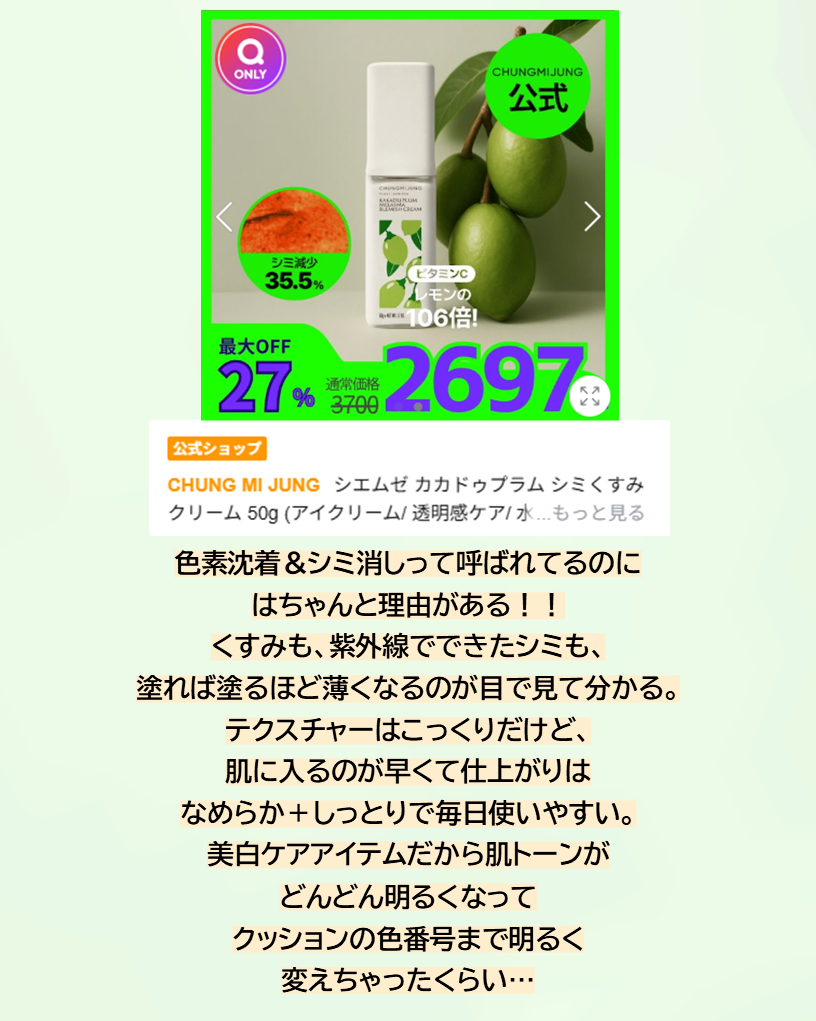The image size is (816, 1021).
Task: Select the シミ減少 35.5% circle graphic
Action: coord(294,240)
